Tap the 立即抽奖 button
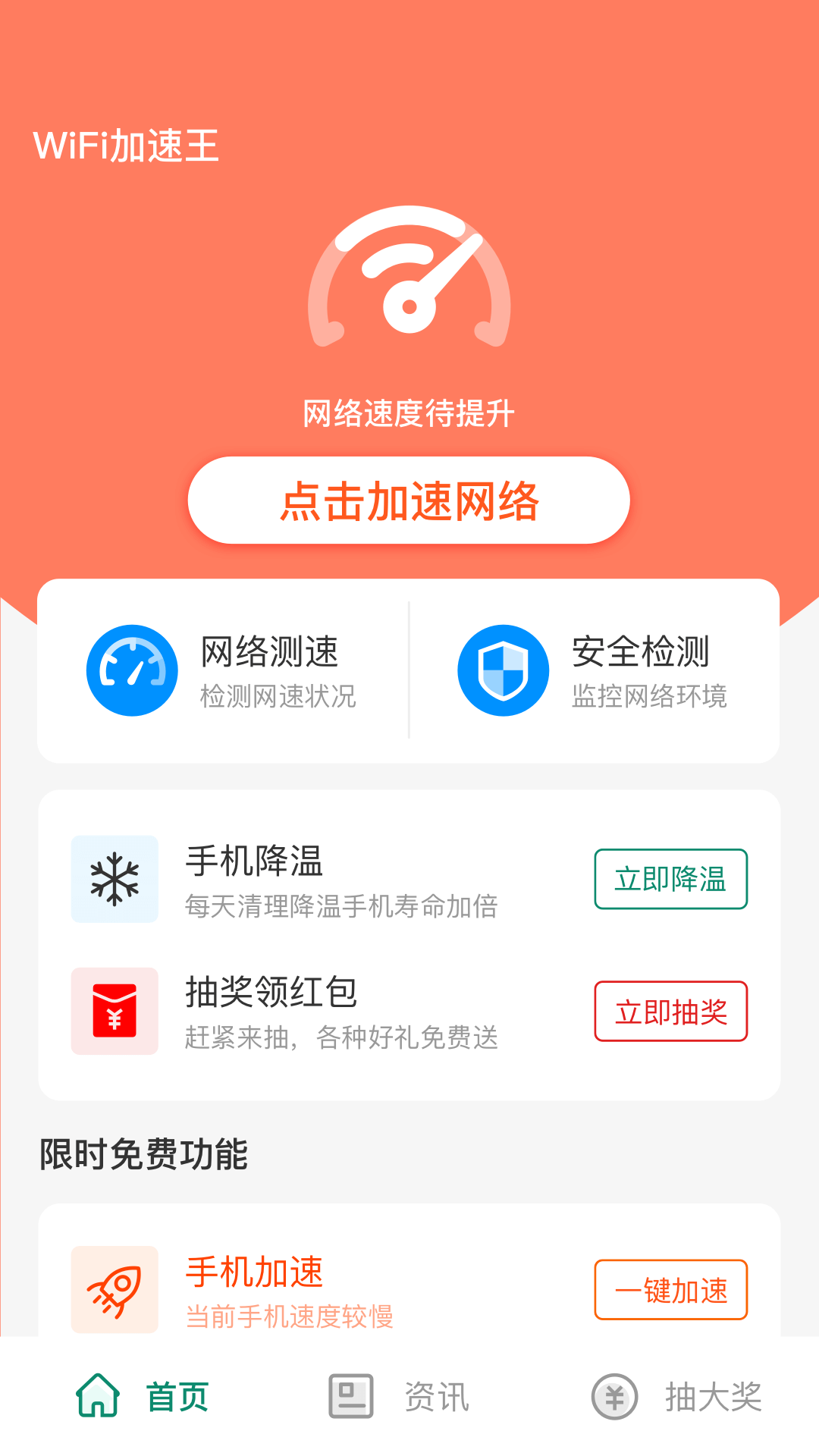819x1456 pixels. [x=670, y=1012]
